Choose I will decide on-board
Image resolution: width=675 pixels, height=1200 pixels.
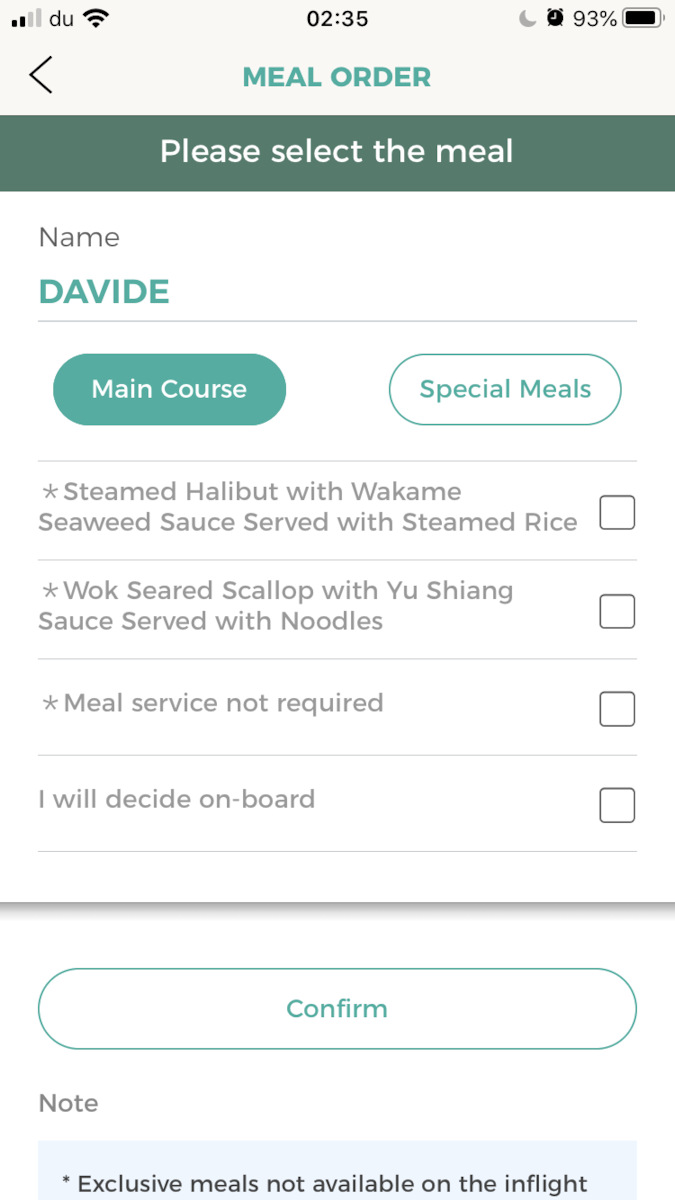tap(617, 805)
